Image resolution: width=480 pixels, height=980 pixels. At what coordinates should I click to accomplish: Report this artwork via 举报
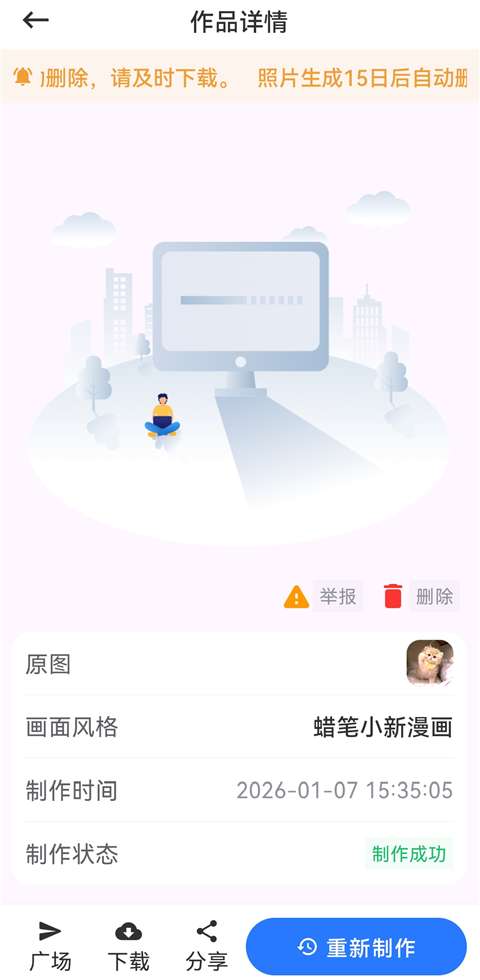click(x=323, y=596)
